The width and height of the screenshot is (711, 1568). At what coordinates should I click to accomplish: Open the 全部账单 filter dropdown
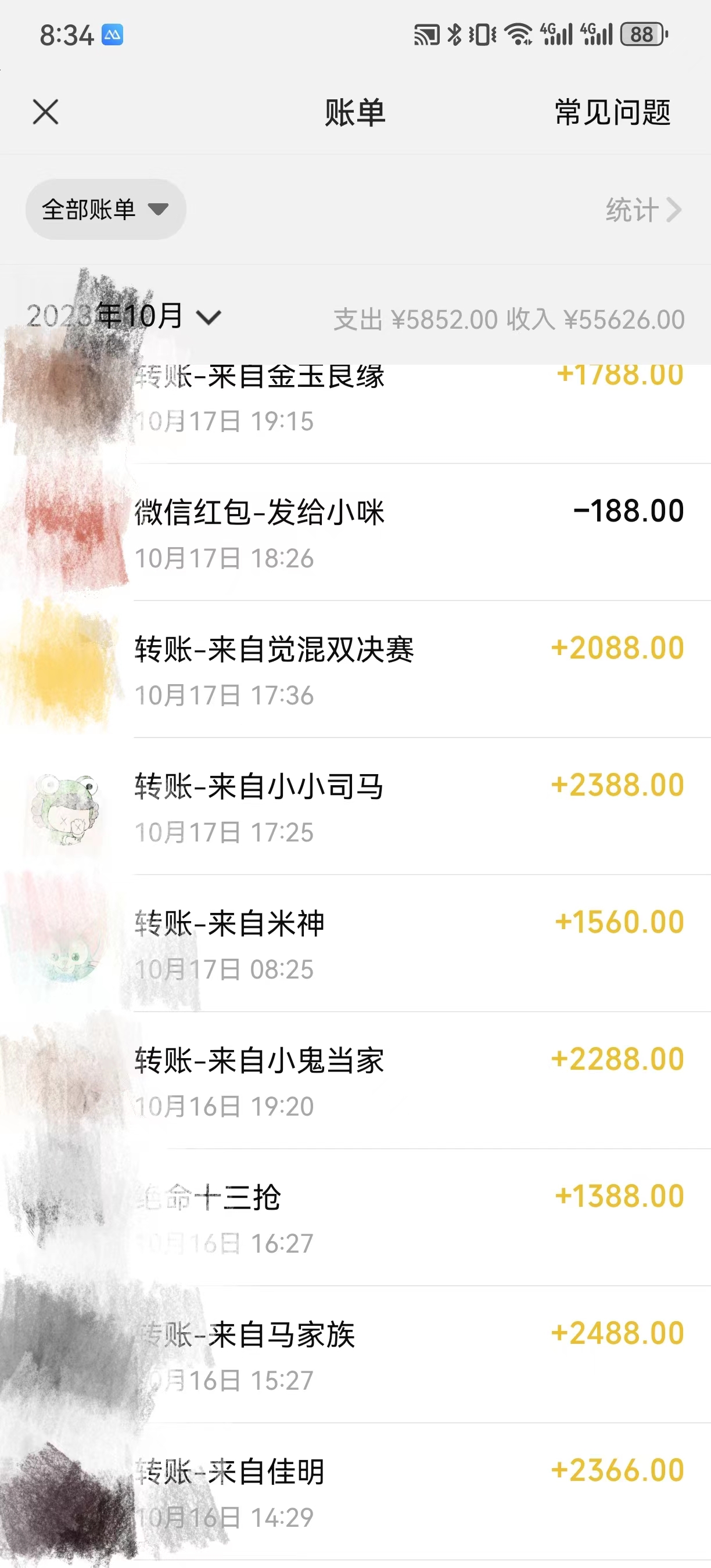coord(105,209)
